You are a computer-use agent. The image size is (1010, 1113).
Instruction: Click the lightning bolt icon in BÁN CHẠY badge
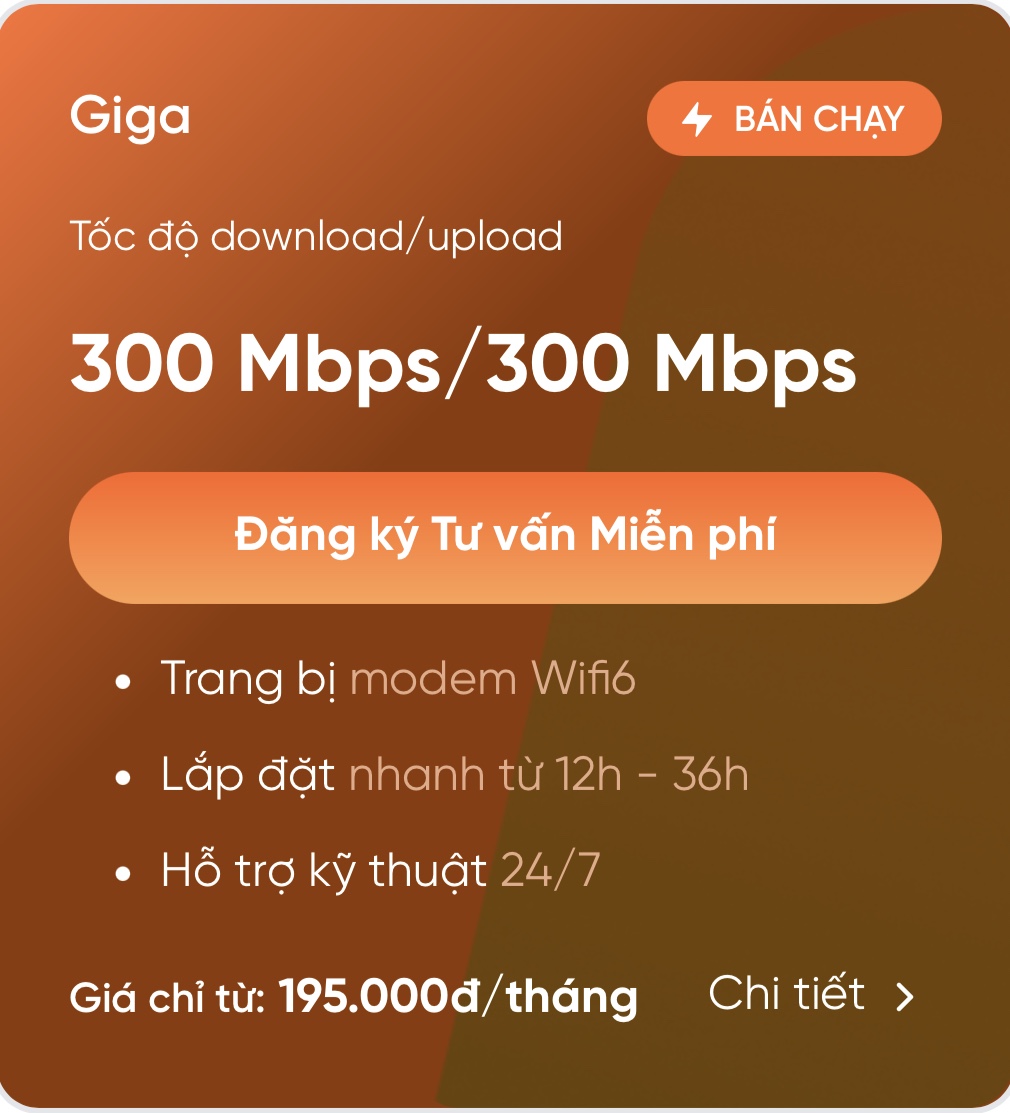697,118
